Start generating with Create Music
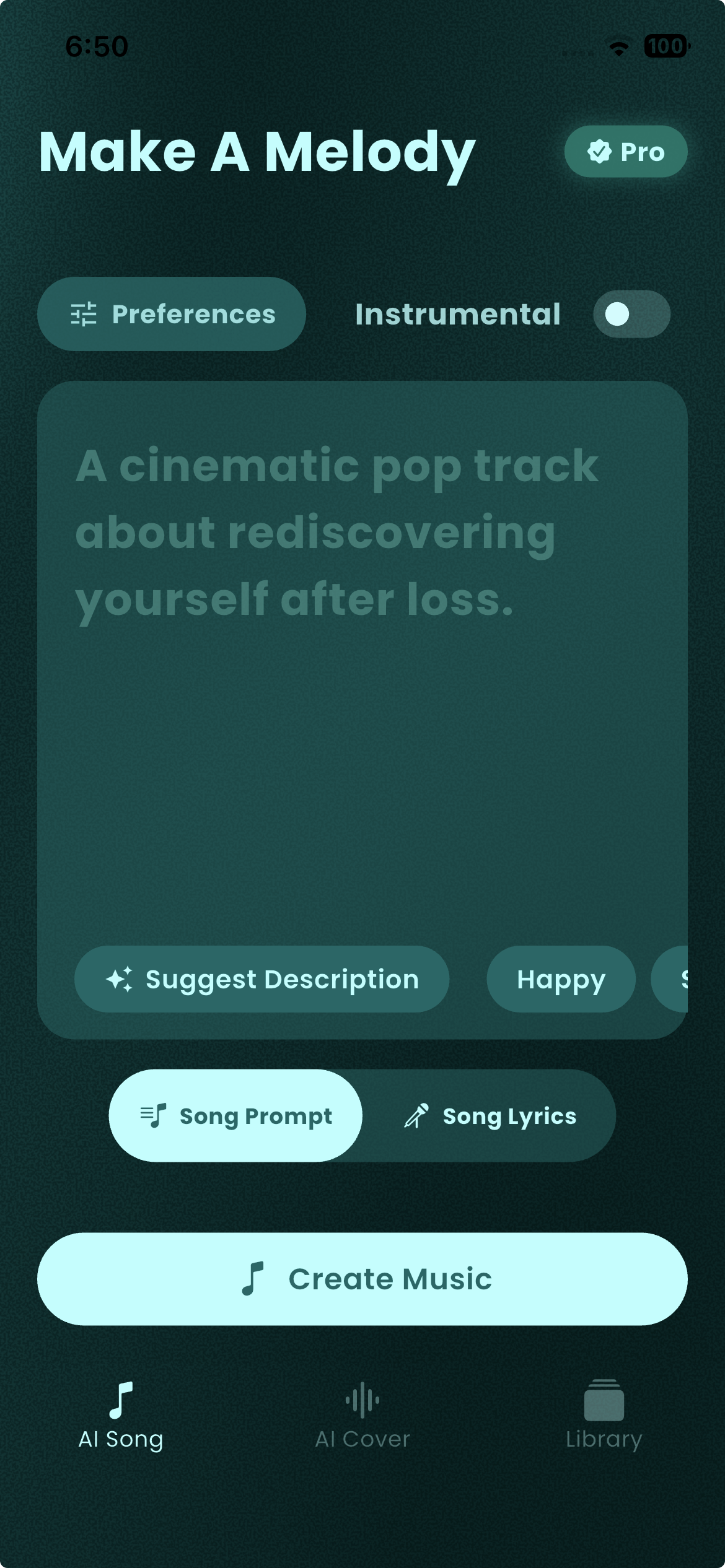The width and height of the screenshot is (725, 1568). click(x=362, y=1279)
